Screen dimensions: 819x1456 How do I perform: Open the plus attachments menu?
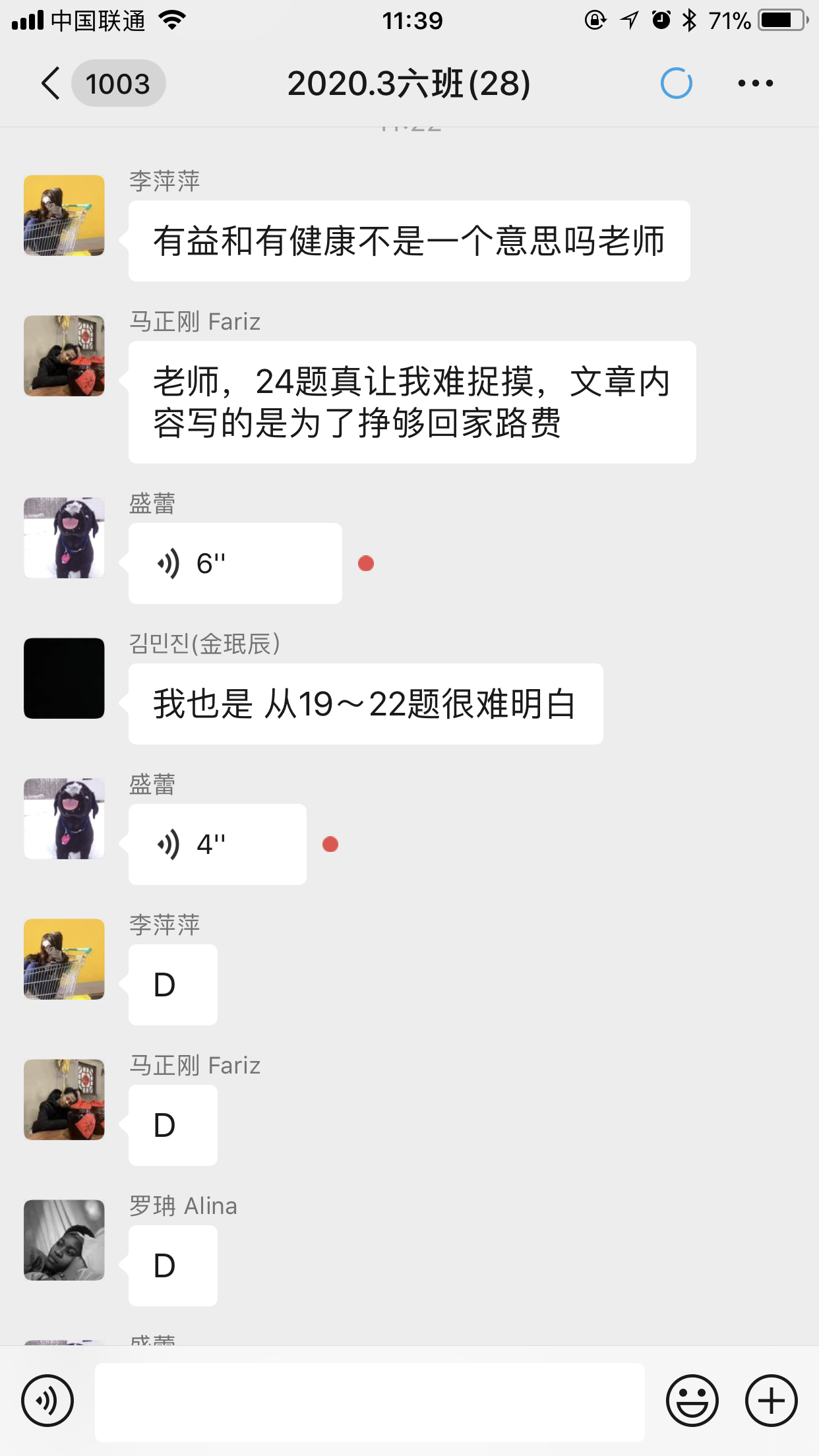(x=771, y=1401)
